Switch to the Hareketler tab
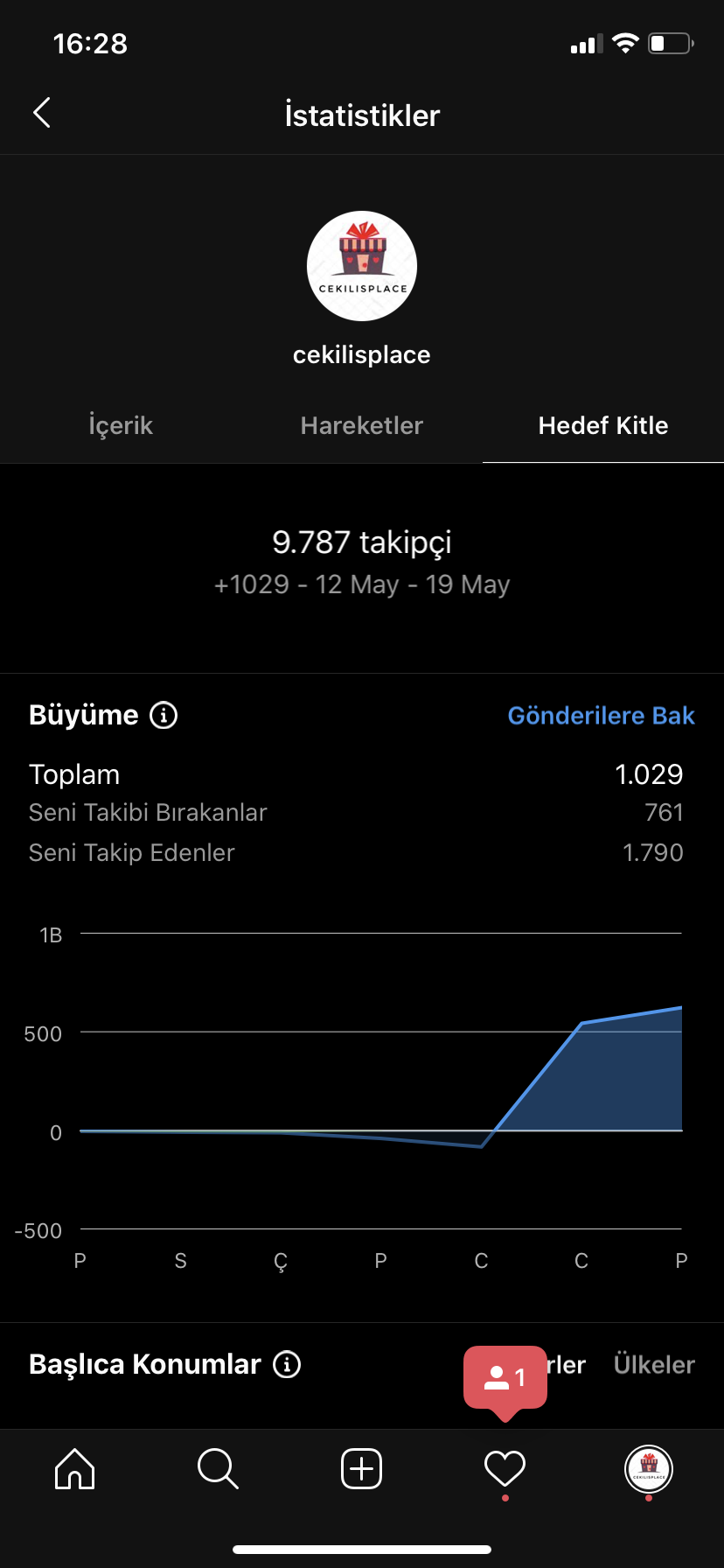 [x=362, y=426]
